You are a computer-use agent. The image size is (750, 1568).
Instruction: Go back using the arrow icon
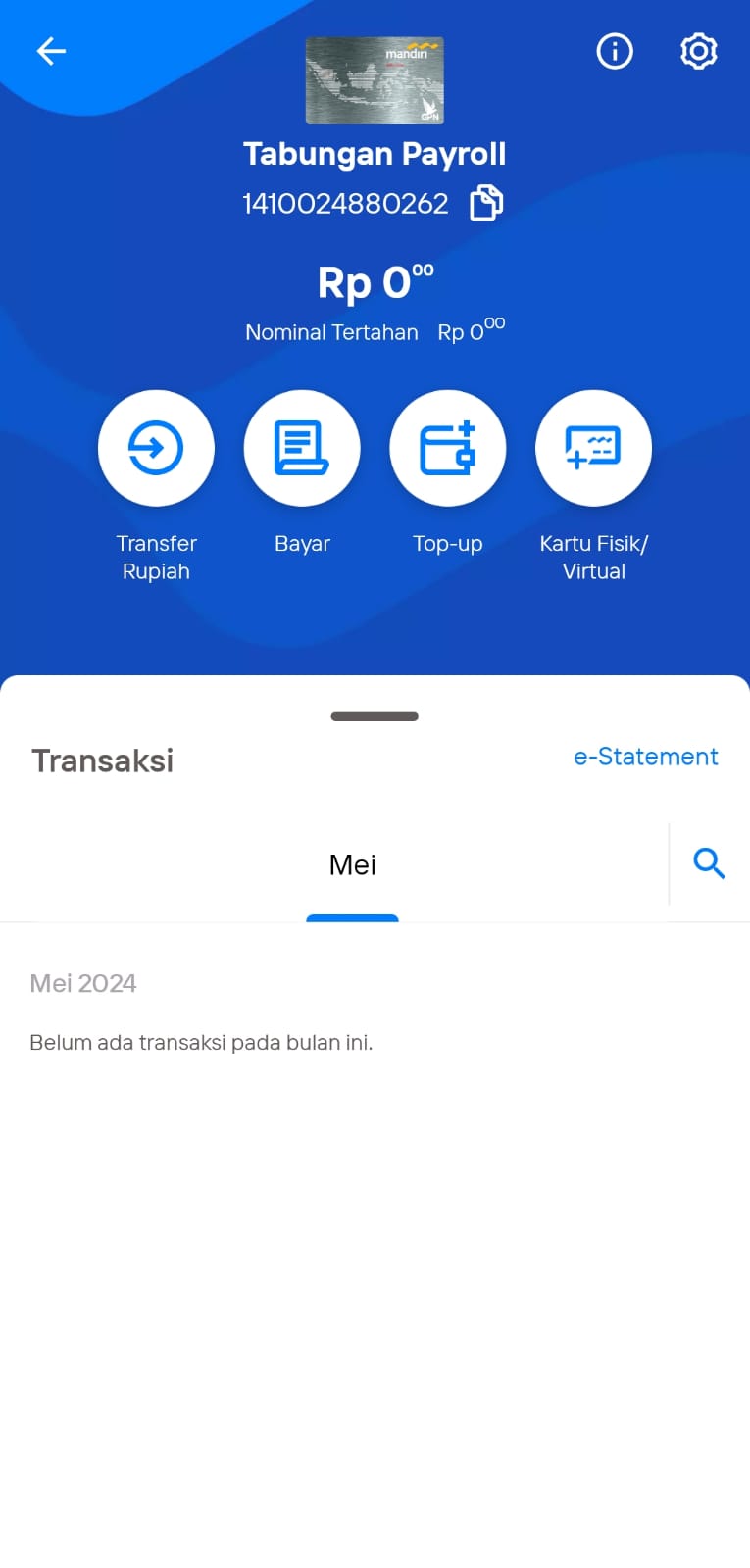click(x=51, y=50)
